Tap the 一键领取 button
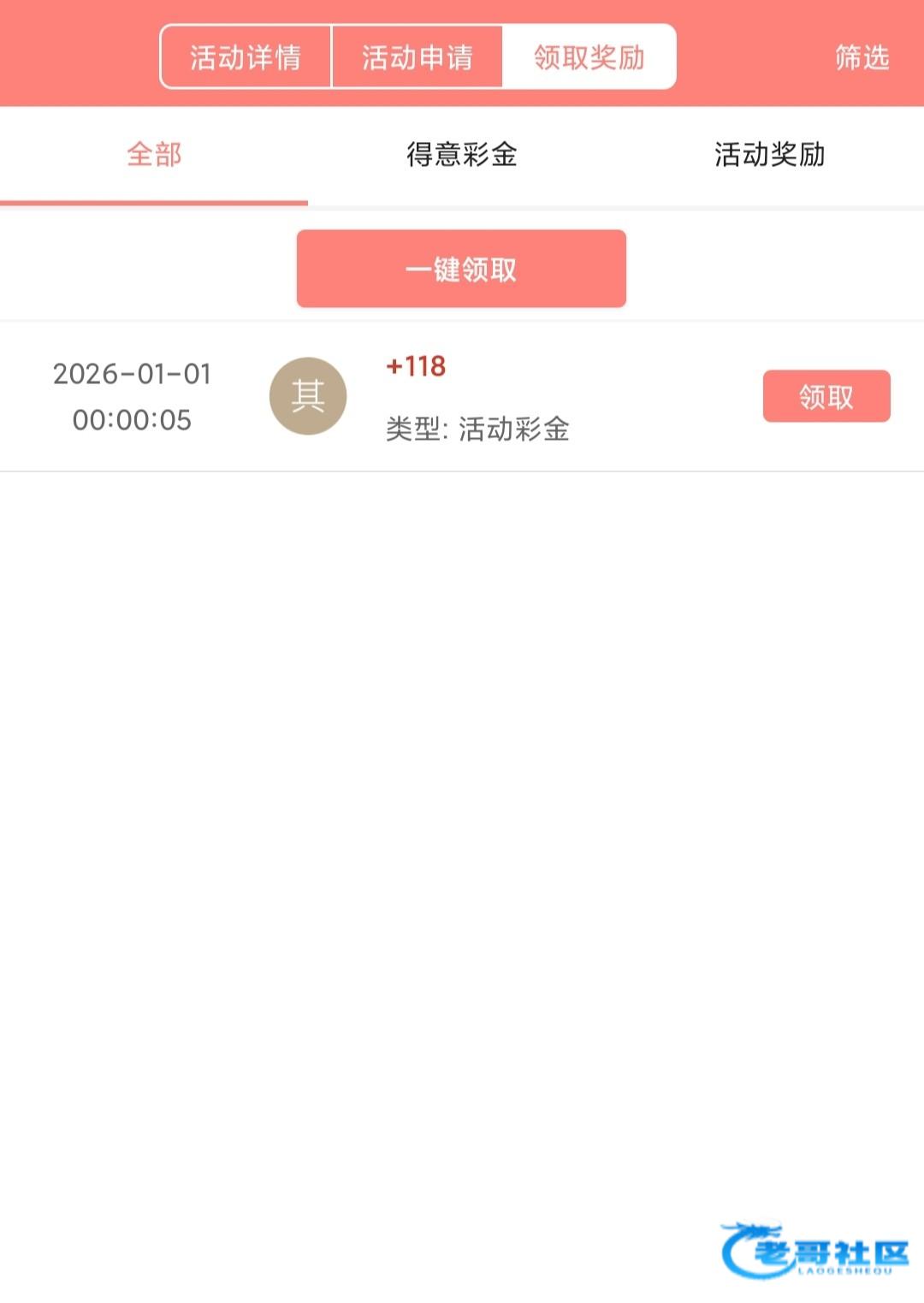Image resolution: width=924 pixels, height=1303 pixels. click(461, 269)
